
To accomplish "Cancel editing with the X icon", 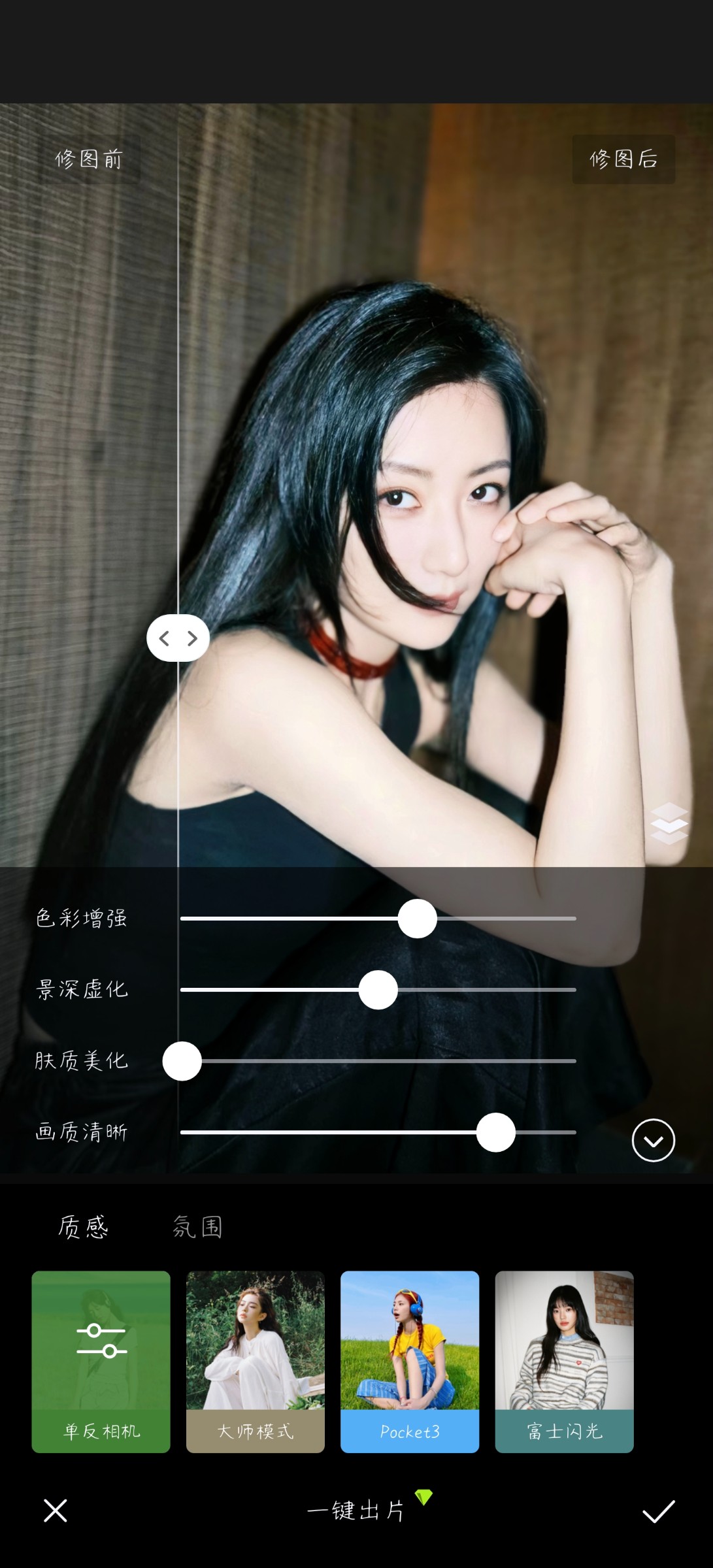I will point(56,1511).
